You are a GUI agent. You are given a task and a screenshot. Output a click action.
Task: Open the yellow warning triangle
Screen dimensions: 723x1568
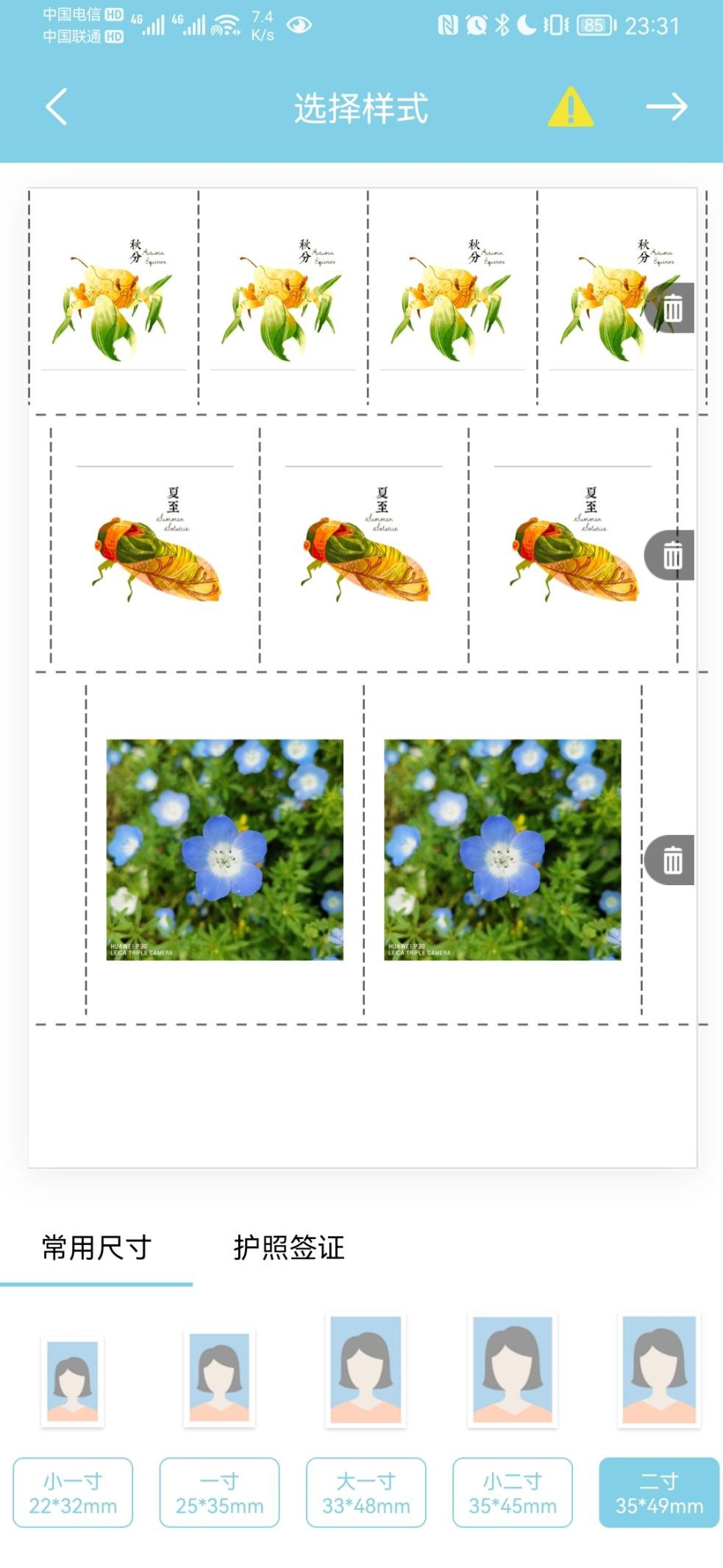click(570, 107)
